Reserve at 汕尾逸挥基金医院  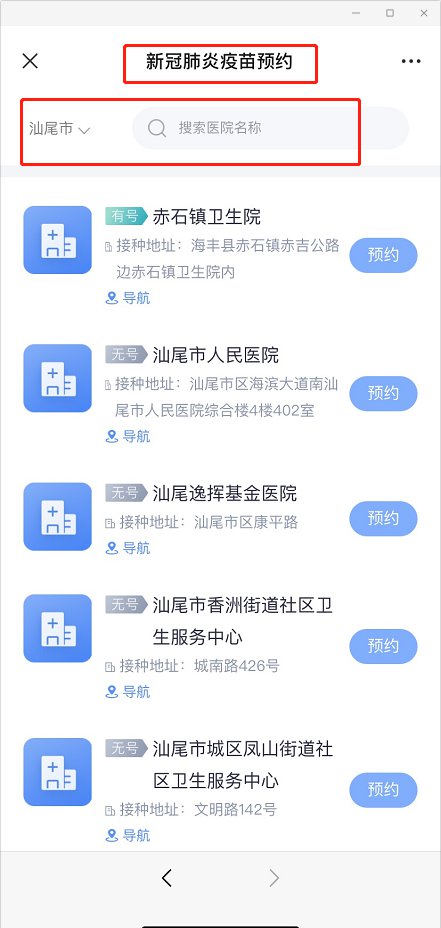pos(383,518)
